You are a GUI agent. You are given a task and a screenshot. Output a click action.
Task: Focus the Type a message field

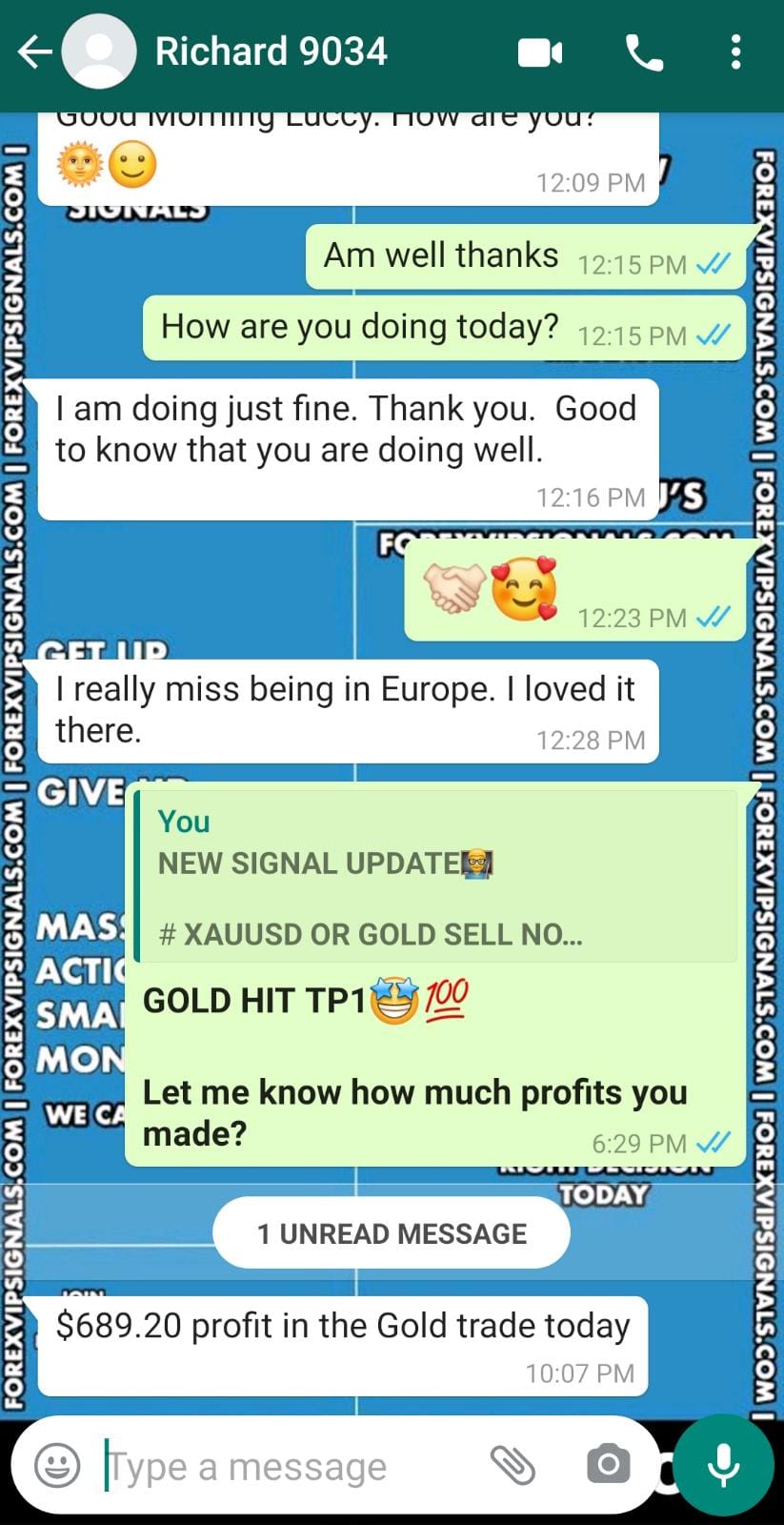click(286, 1466)
